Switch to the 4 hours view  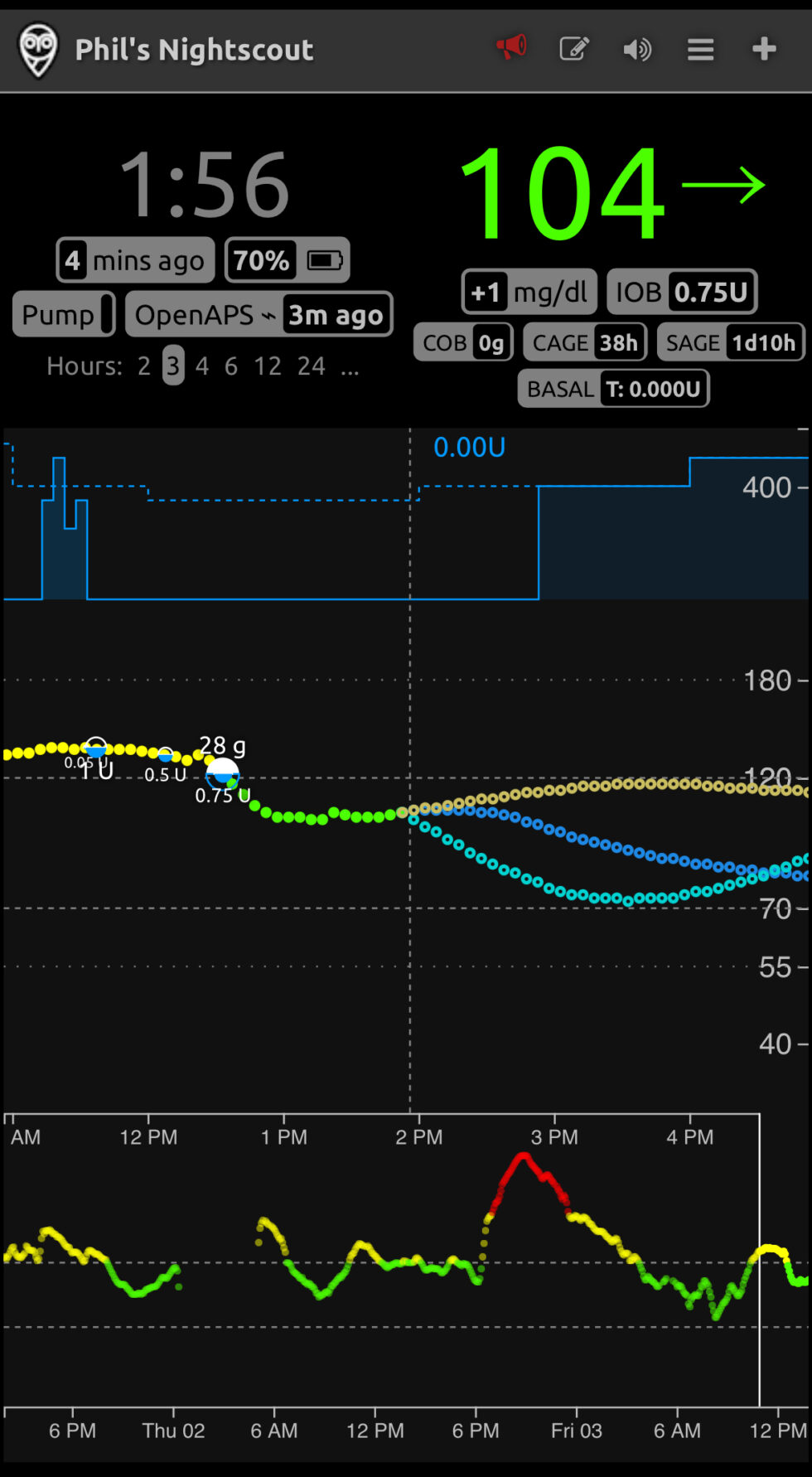click(202, 366)
